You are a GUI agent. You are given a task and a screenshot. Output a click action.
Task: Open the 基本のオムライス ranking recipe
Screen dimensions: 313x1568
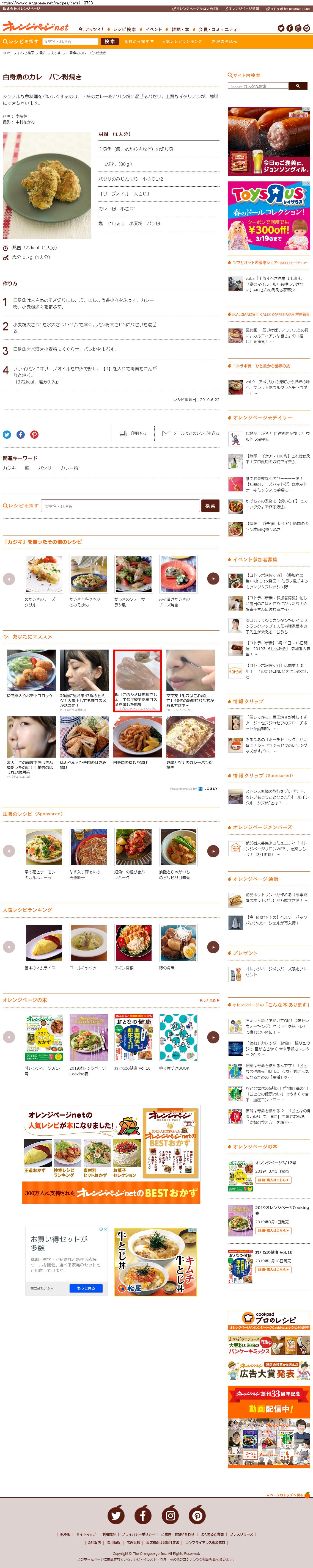pos(43,942)
